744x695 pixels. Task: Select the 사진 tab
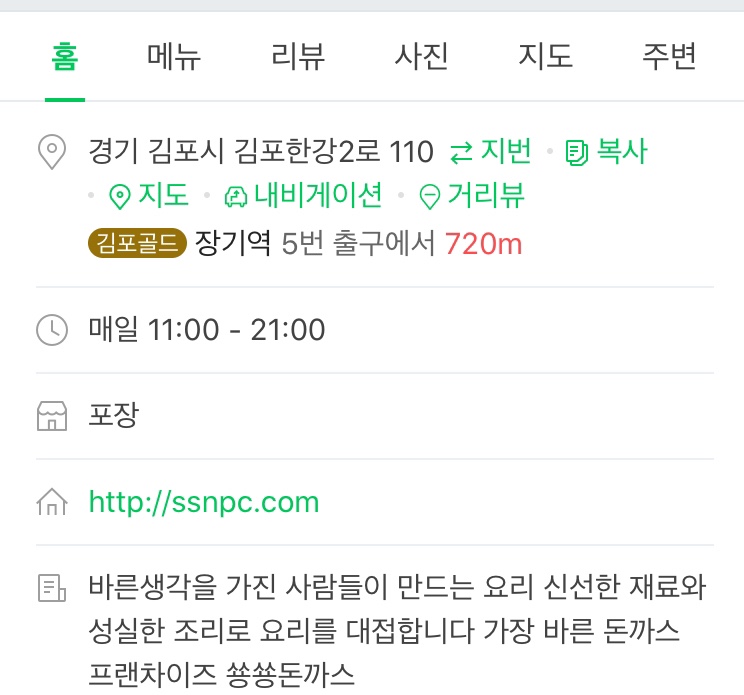[421, 55]
